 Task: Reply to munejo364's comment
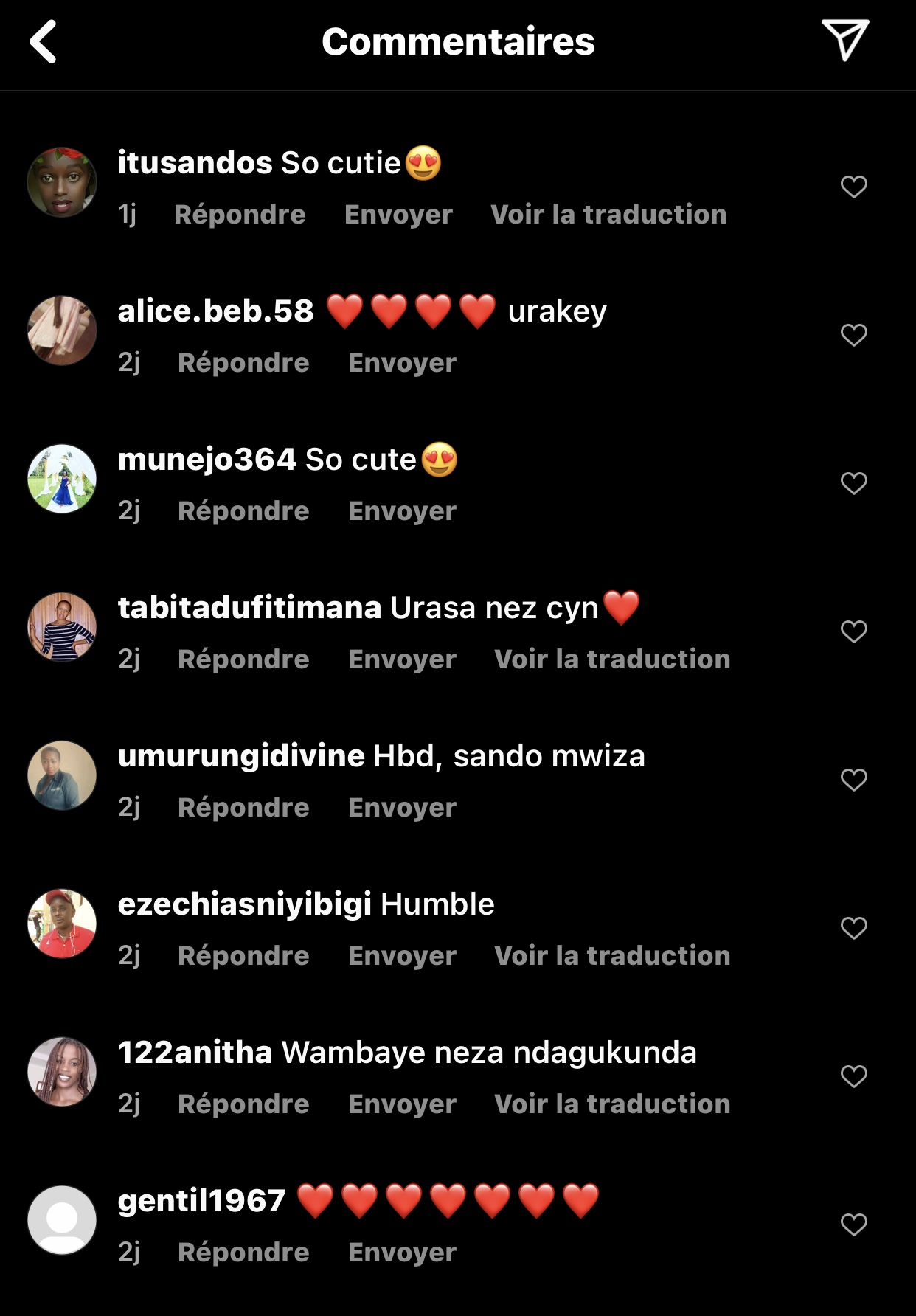click(243, 511)
